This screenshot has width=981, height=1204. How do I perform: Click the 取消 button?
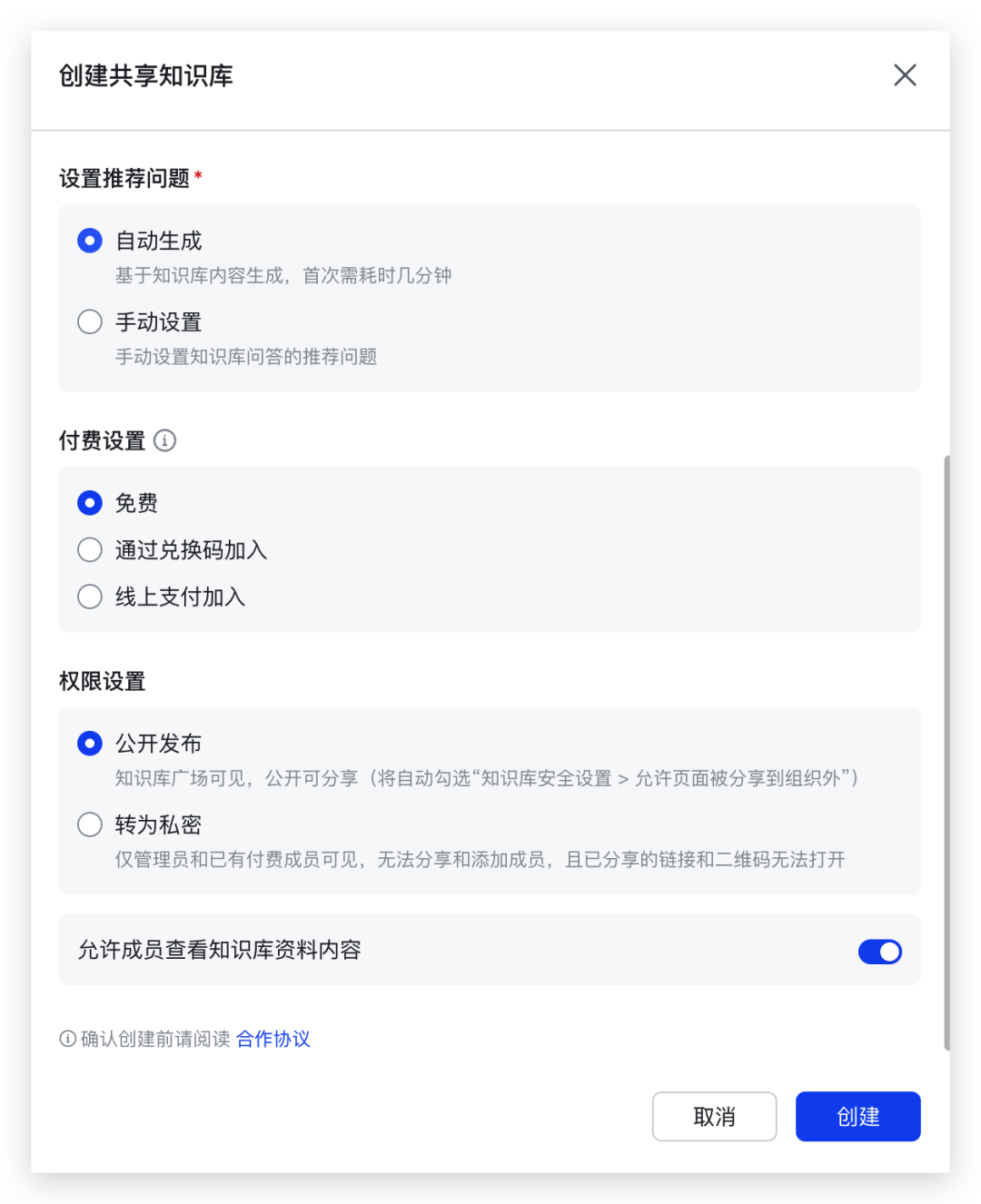click(x=714, y=1116)
